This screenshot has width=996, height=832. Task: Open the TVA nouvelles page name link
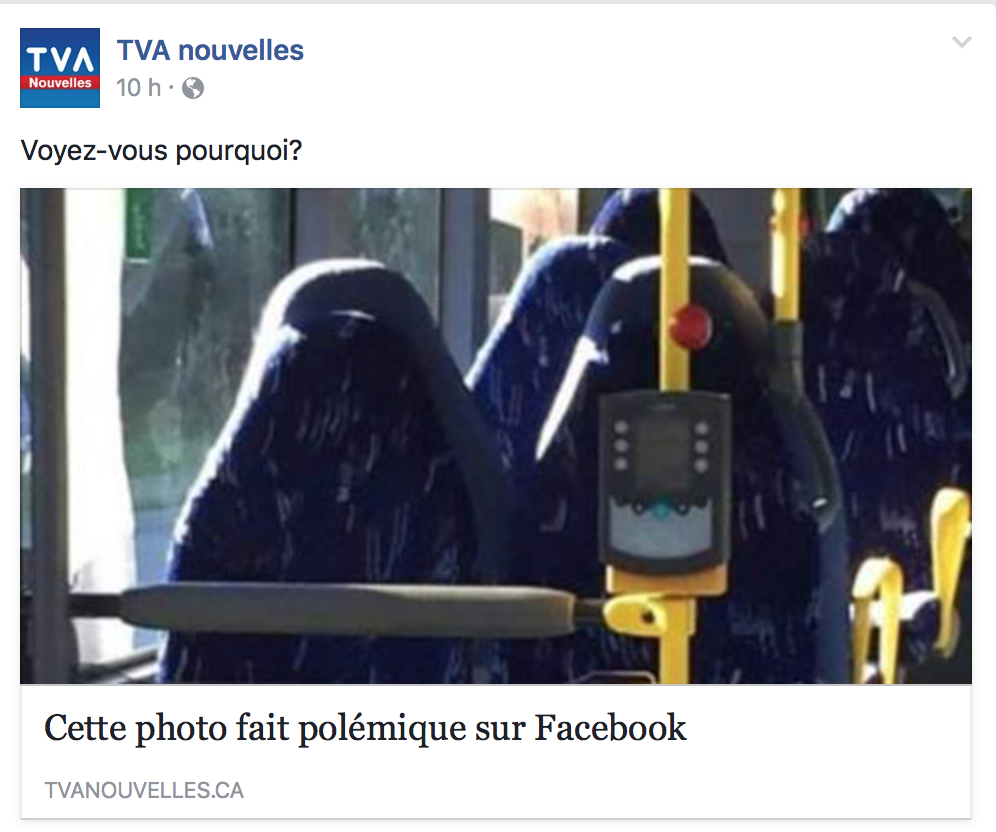[210, 50]
